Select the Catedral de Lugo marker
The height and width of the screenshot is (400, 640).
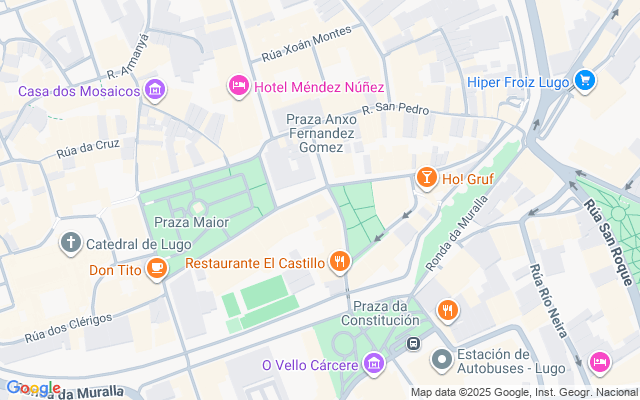click(x=71, y=243)
